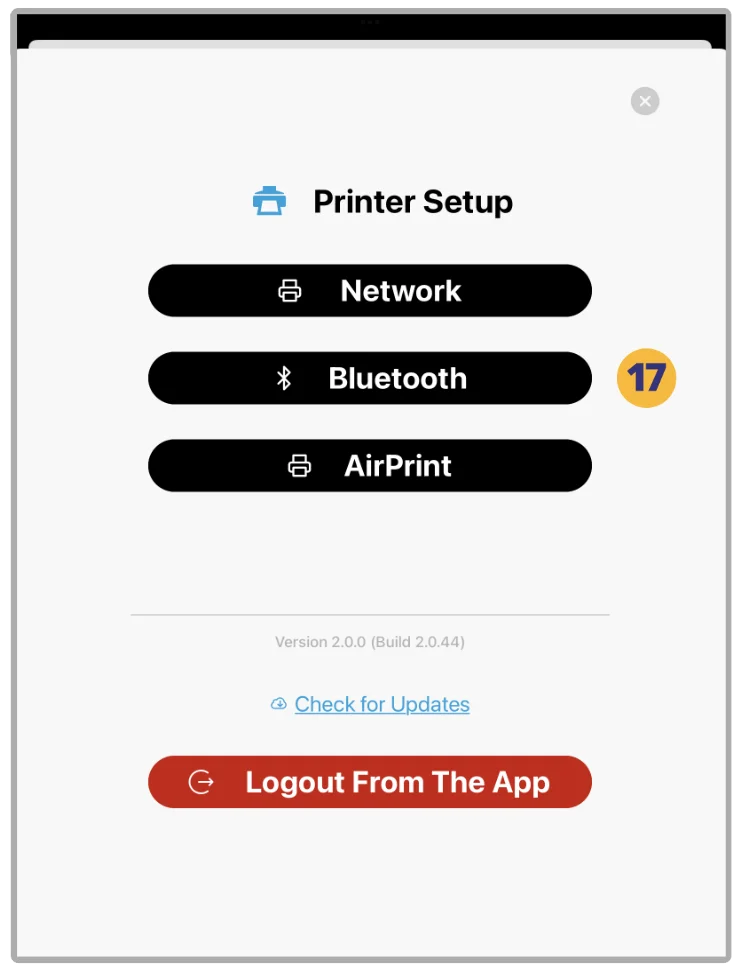Choose Bluetooth printer setup
Image resolution: width=740 pixels, height=973 pixels.
point(370,378)
